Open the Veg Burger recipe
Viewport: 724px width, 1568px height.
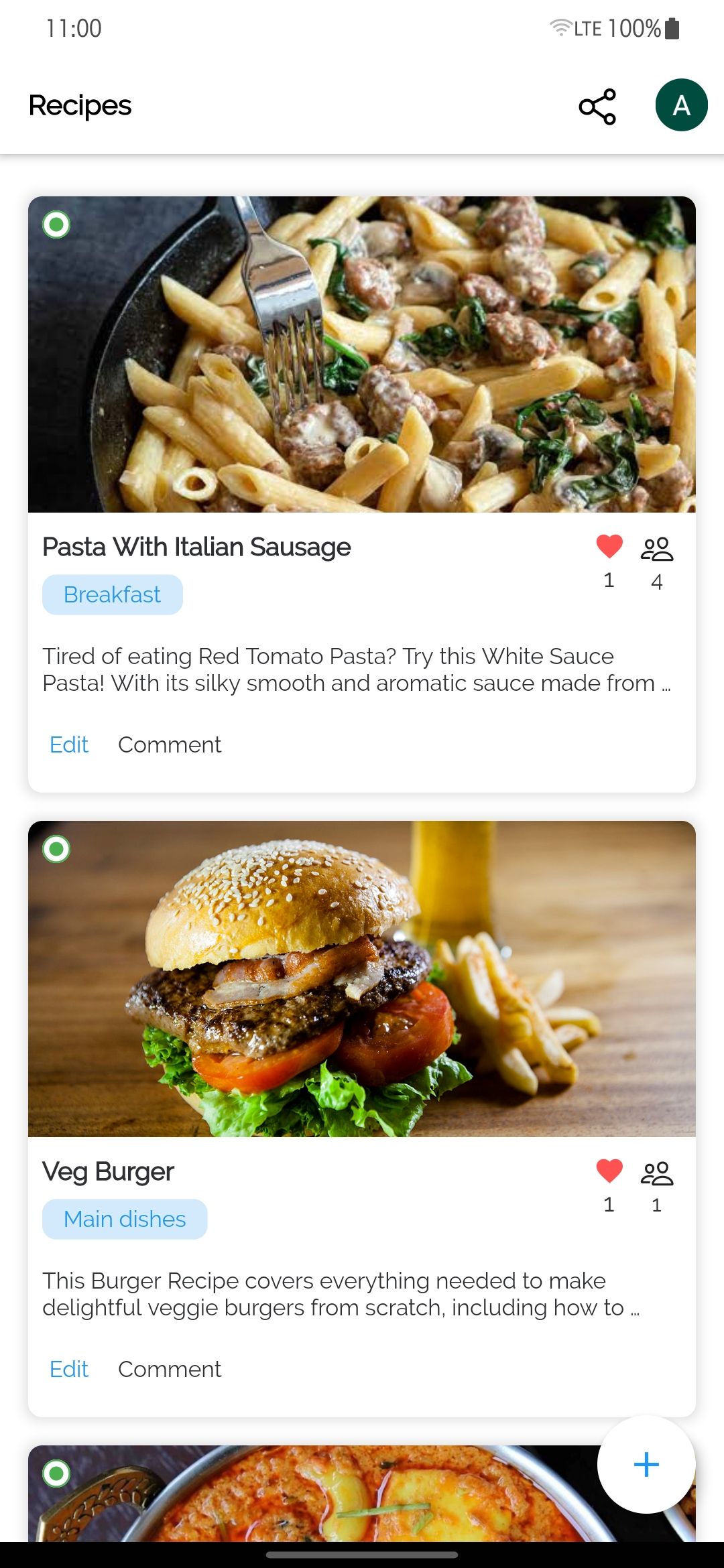pyautogui.click(x=108, y=1171)
